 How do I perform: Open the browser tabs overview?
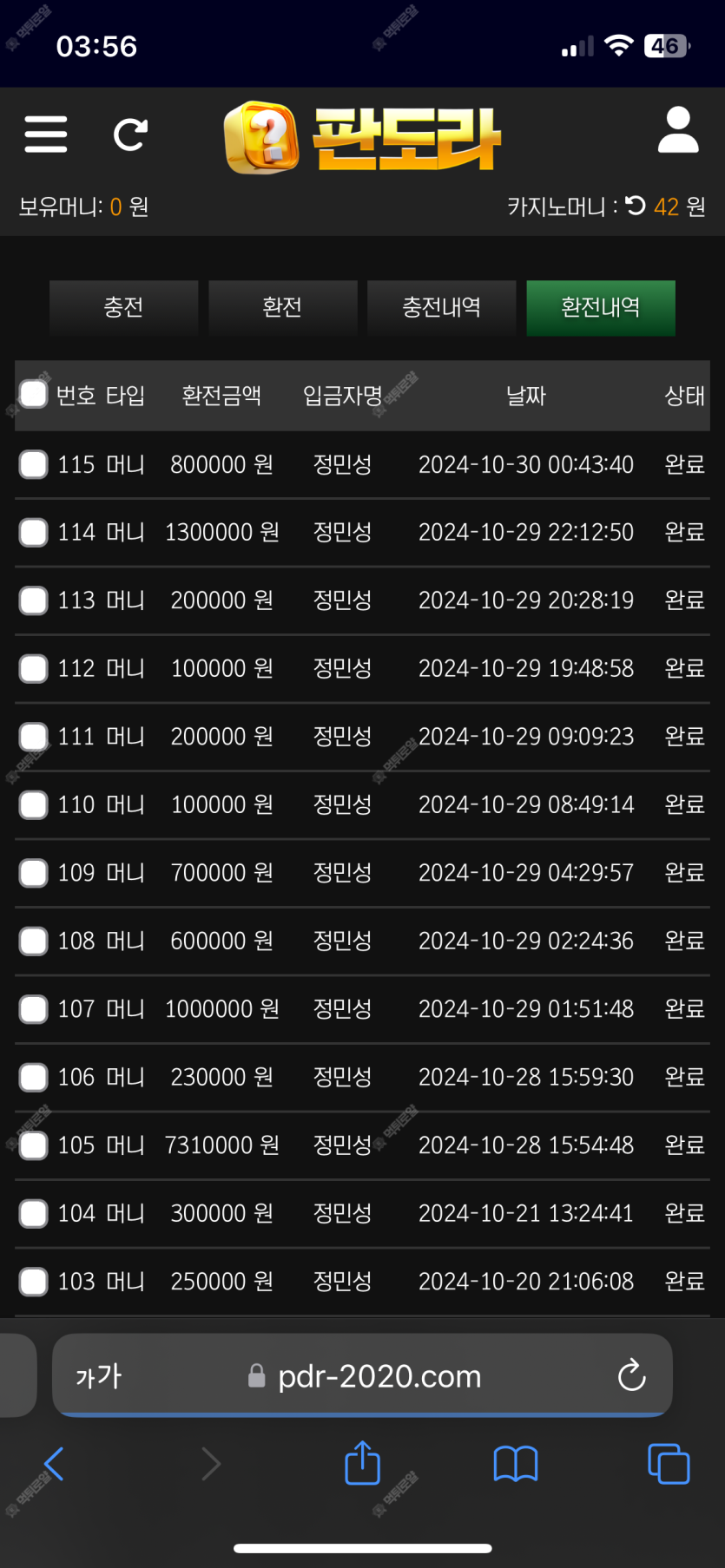669,1464
